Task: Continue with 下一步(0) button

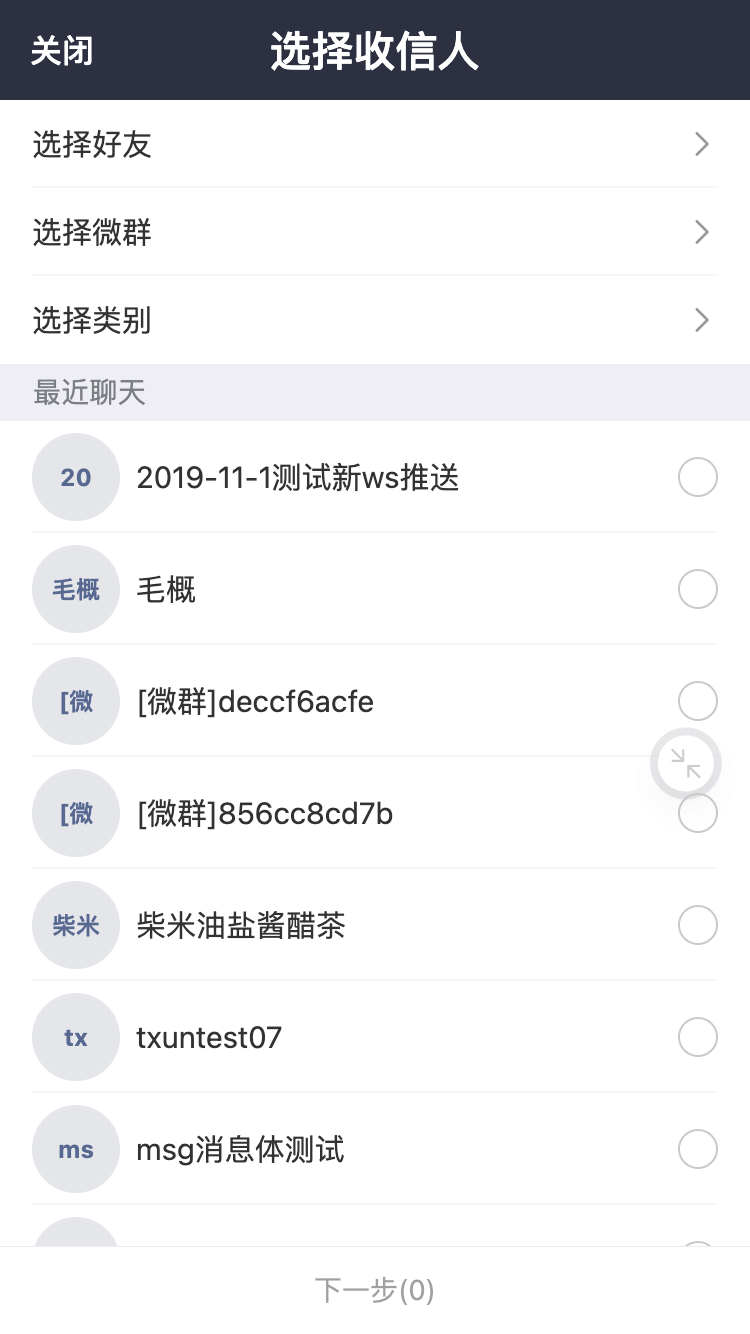Action: (375, 1290)
